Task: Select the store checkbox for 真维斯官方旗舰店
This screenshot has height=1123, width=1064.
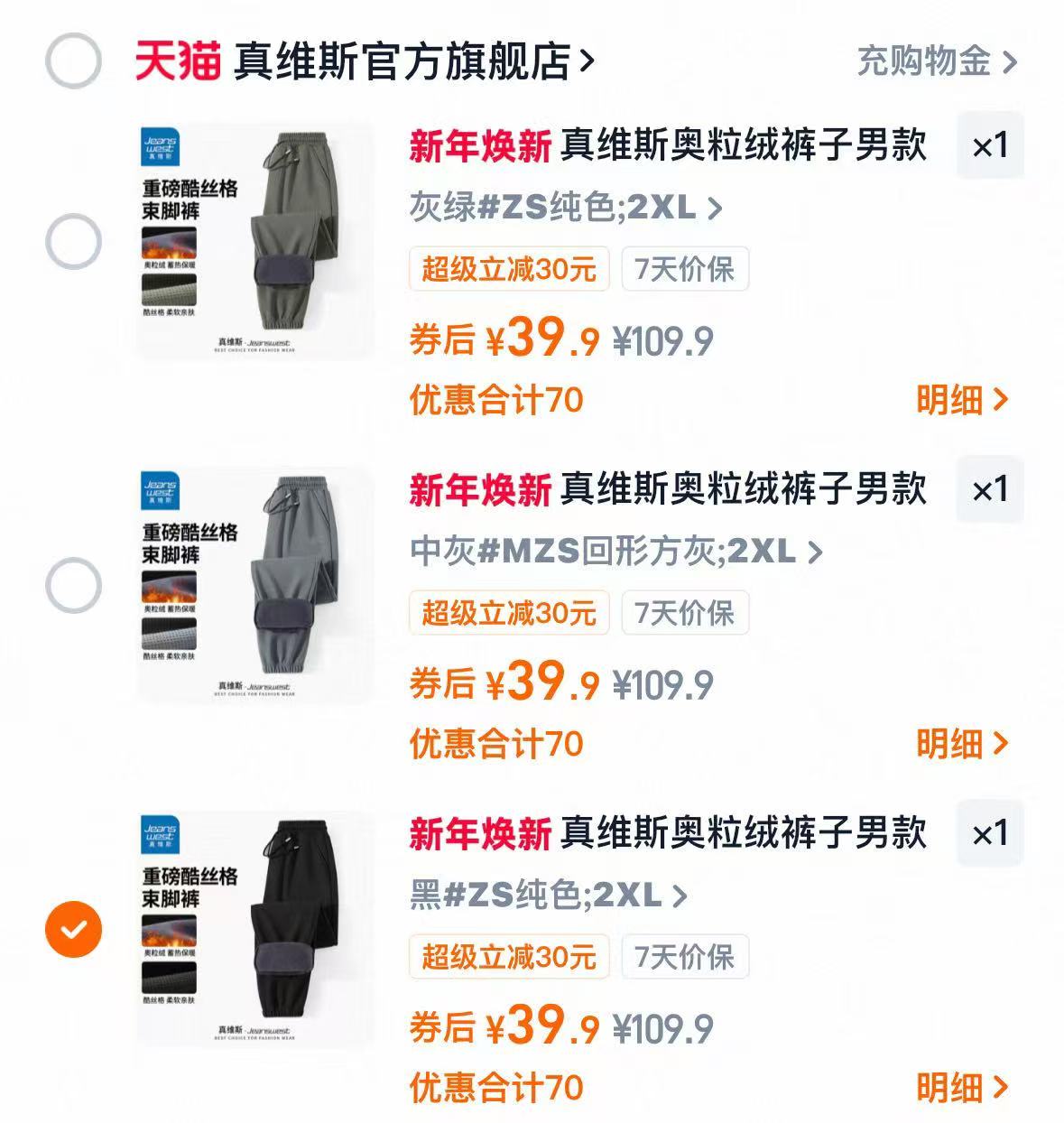Action: click(x=74, y=57)
